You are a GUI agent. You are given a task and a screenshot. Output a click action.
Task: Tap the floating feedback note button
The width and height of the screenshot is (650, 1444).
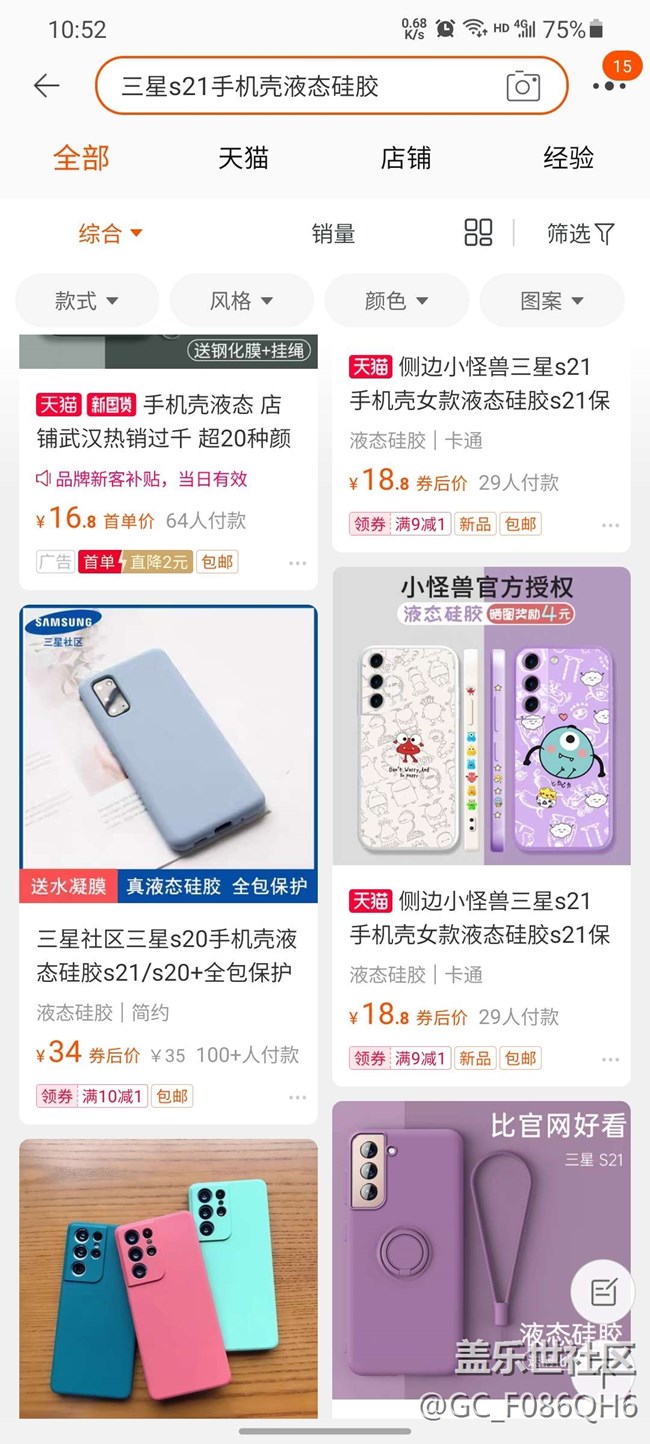pyautogui.click(x=602, y=1293)
